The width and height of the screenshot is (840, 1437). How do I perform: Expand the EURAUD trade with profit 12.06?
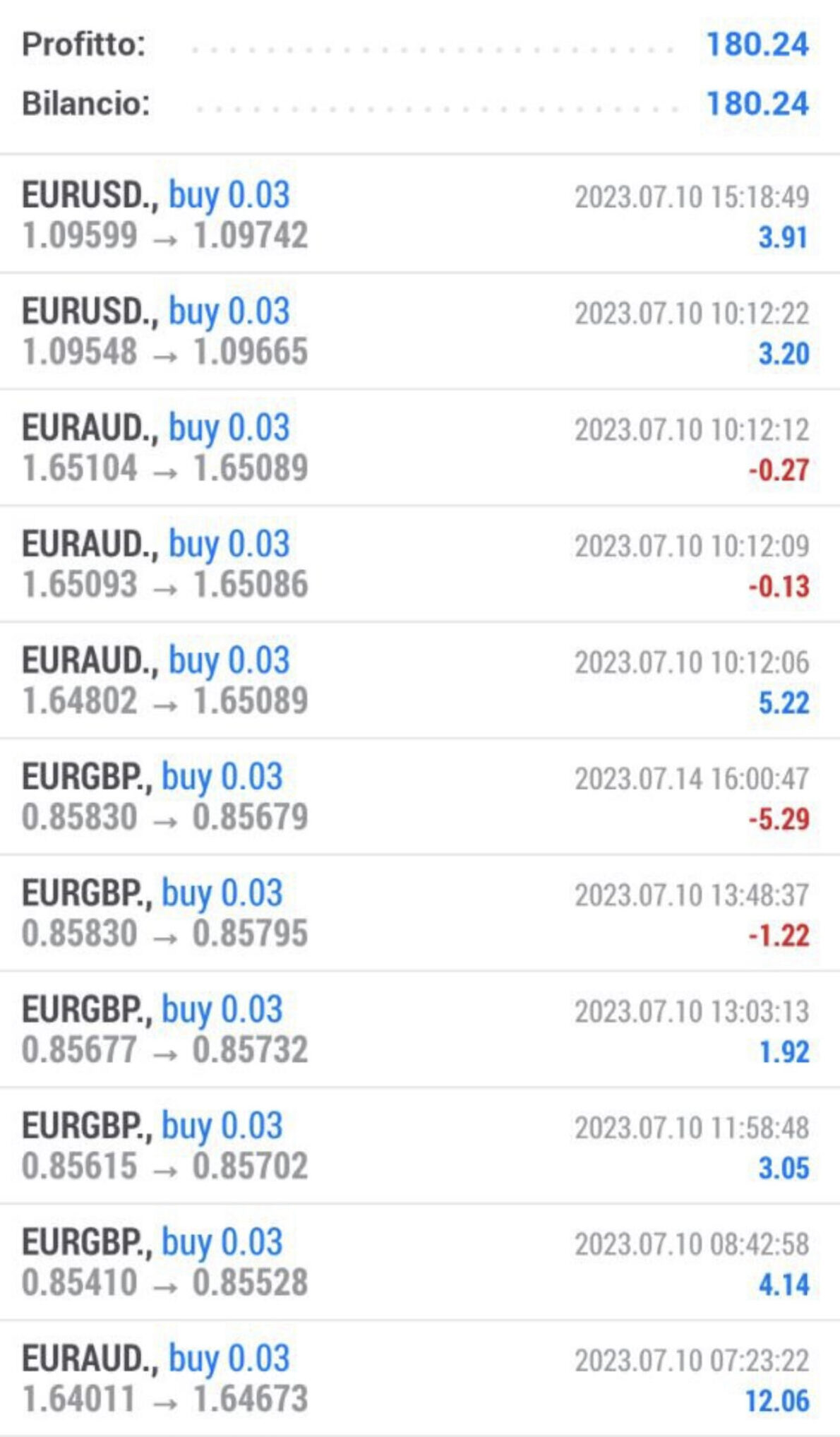tap(420, 1378)
